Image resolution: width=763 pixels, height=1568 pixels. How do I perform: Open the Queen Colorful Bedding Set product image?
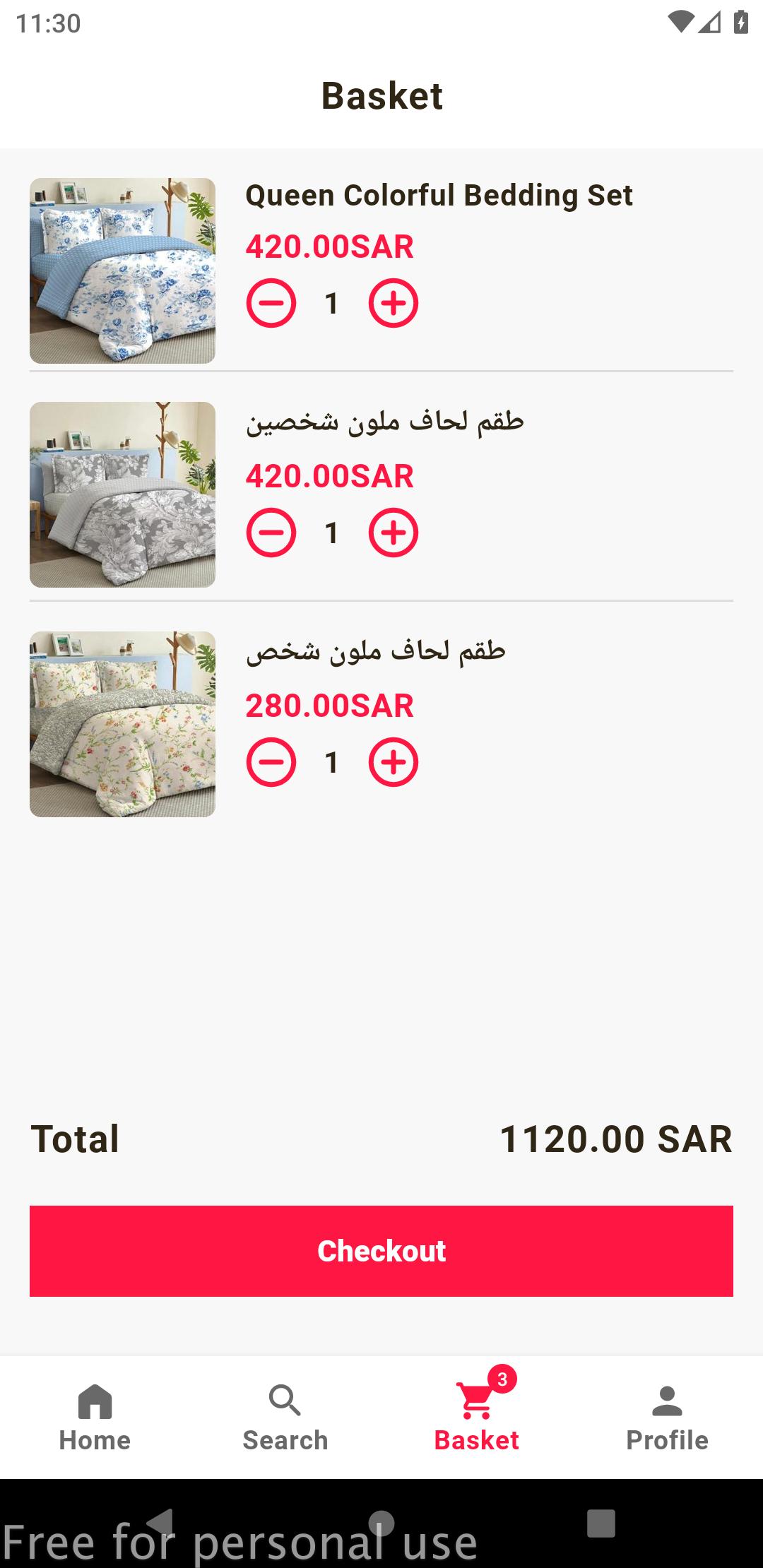pyautogui.click(x=122, y=271)
